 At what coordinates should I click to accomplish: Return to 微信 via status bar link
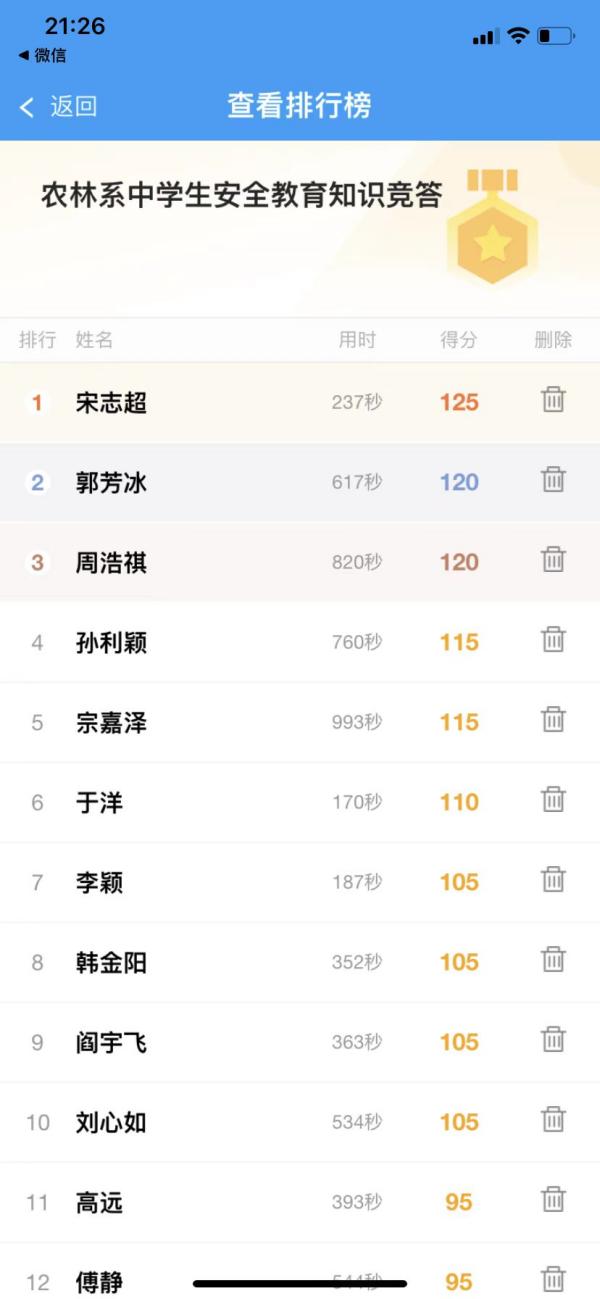coord(42,56)
